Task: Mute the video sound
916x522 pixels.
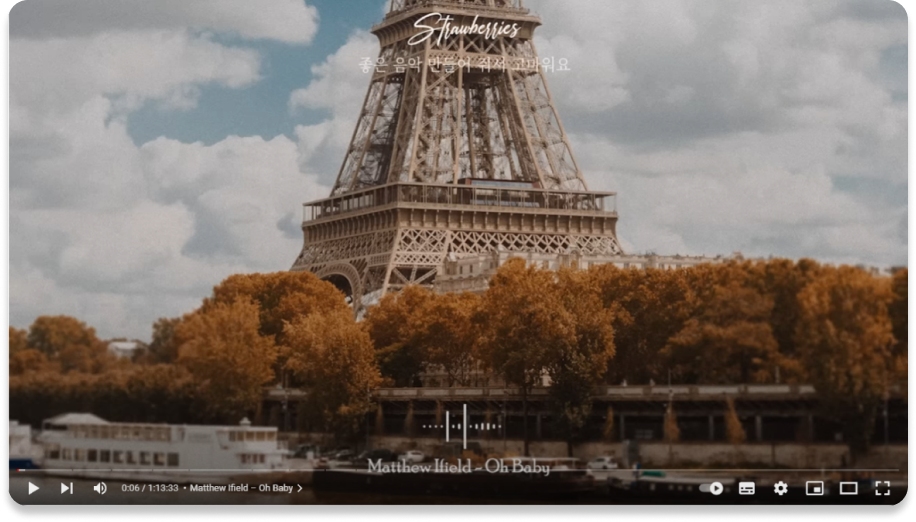Action: coord(100,488)
